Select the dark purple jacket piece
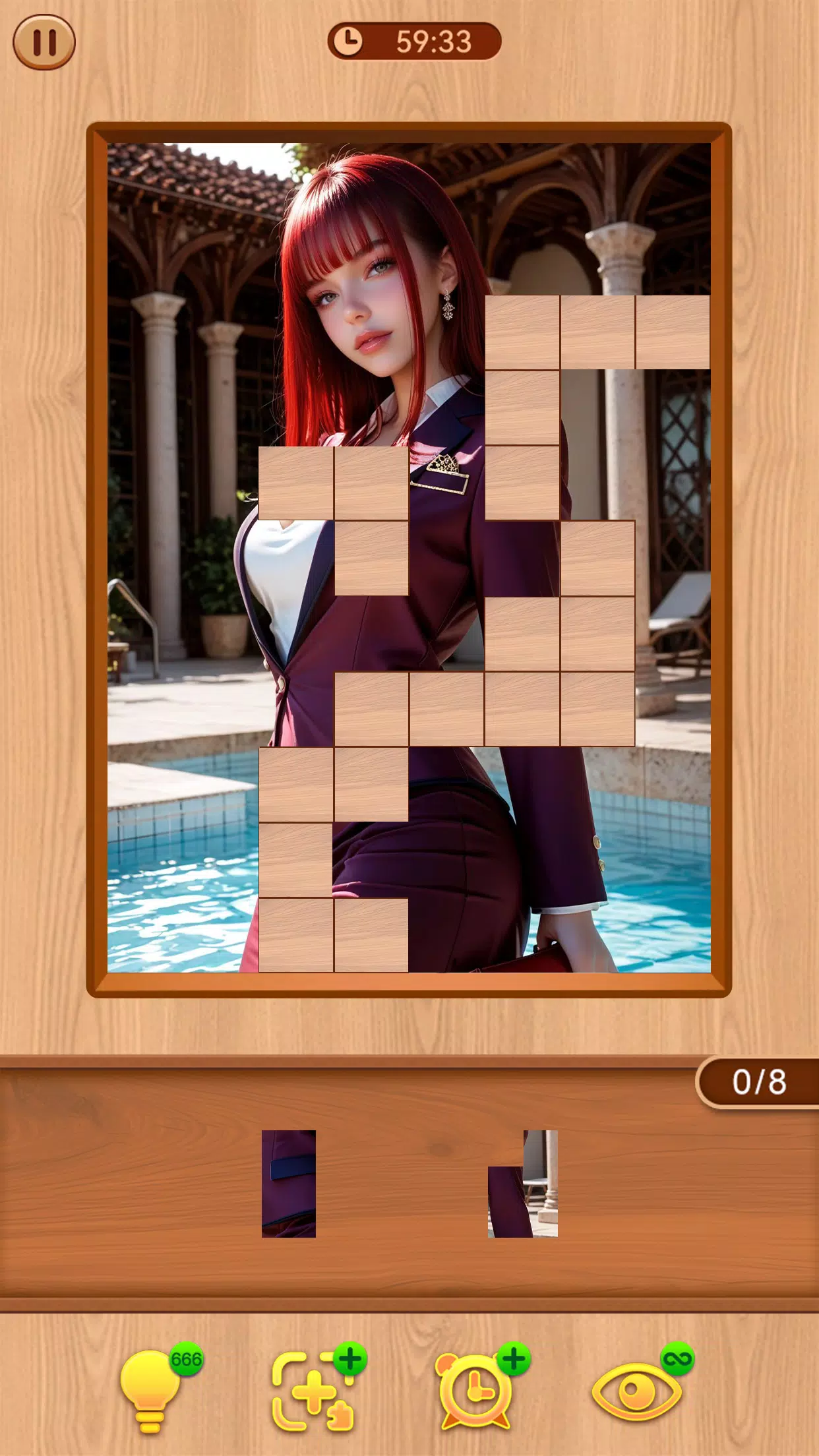Image resolution: width=819 pixels, height=1456 pixels. pos(288,1183)
